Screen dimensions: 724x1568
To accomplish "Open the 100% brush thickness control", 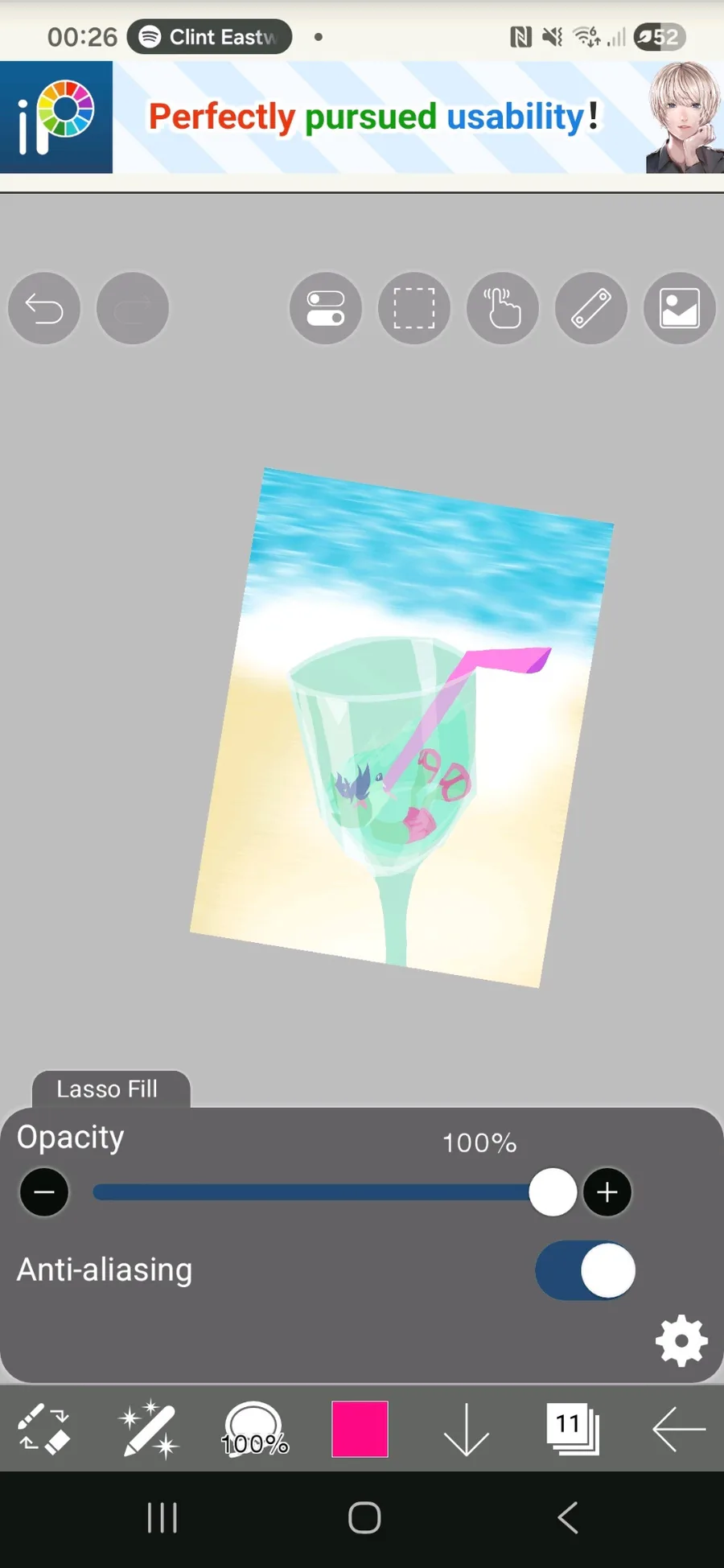I will pos(254,1430).
